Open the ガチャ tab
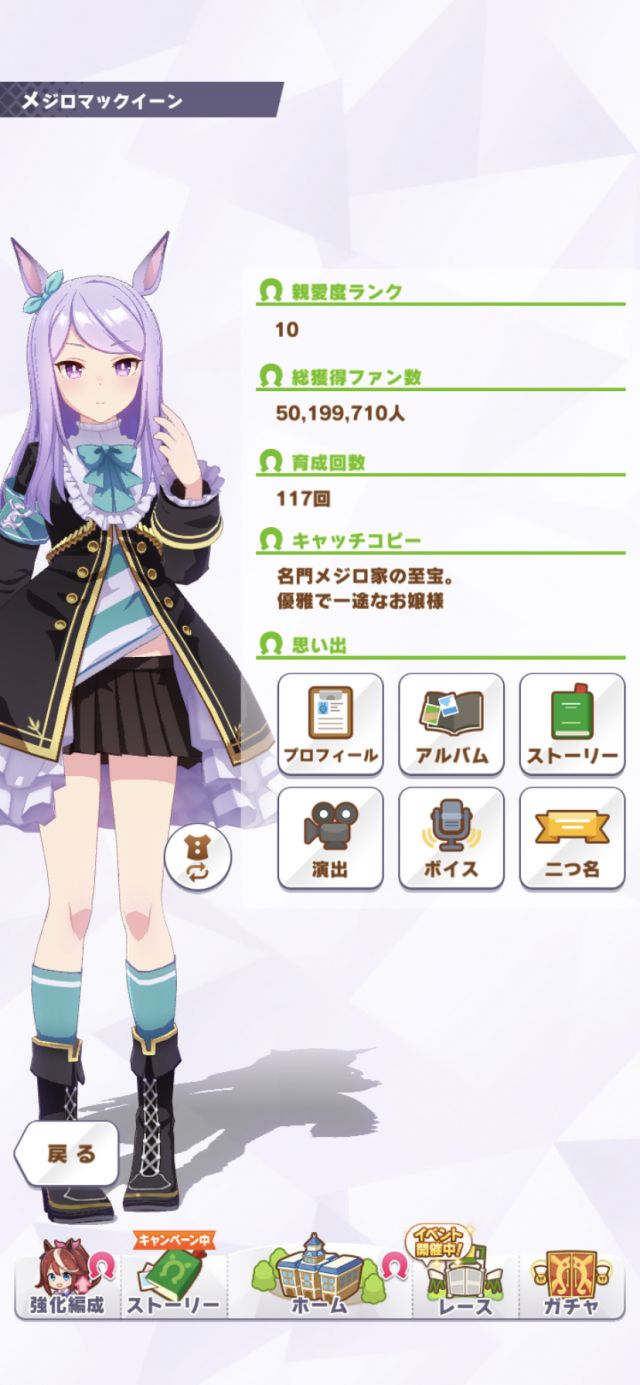This screenshot has width=640, height=1385. [x=573, y=1283]
